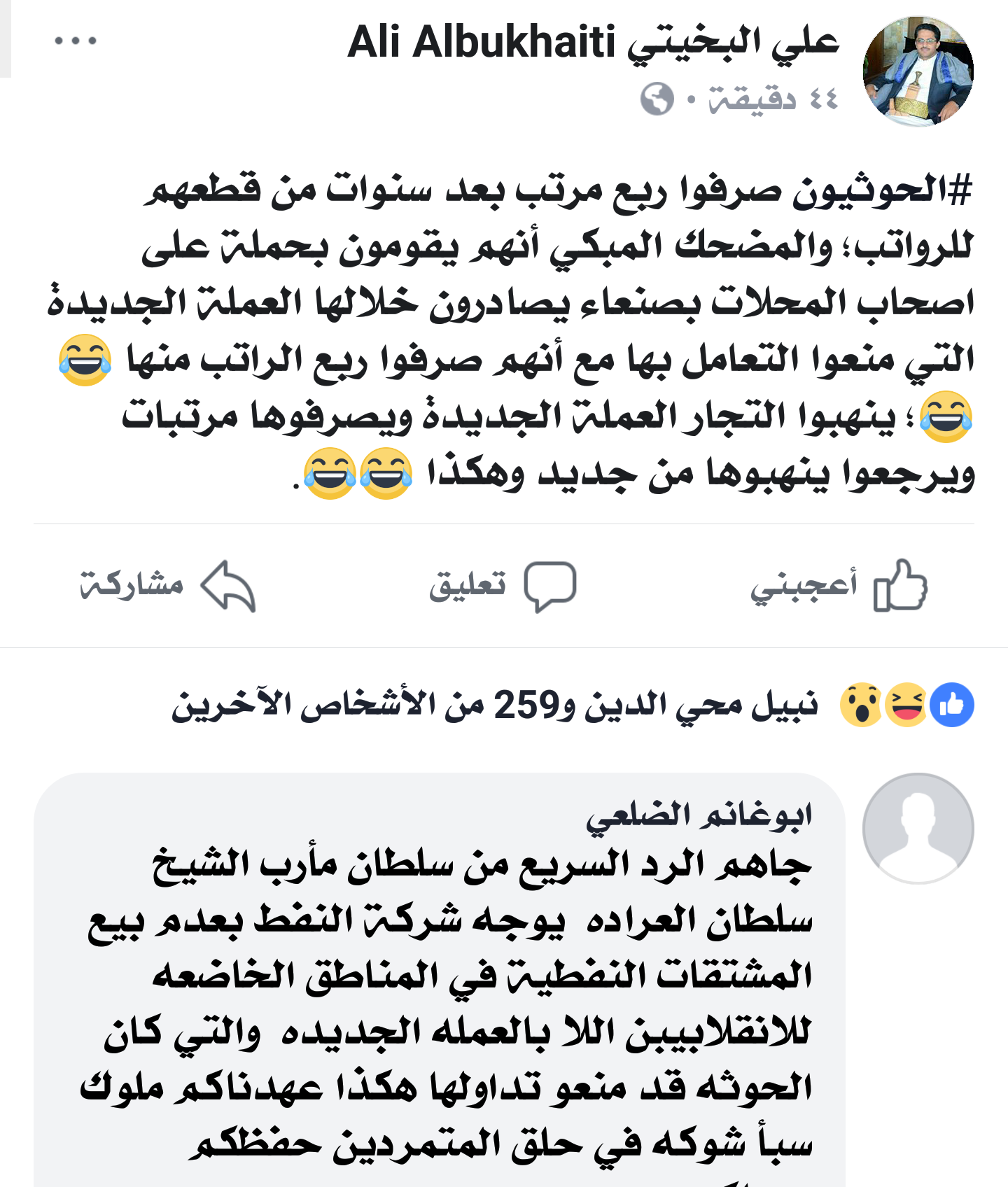The image size is (1008, 1187).
Task: Tap the #الحوثيون hashtag in the post
Action: (883, 190)
